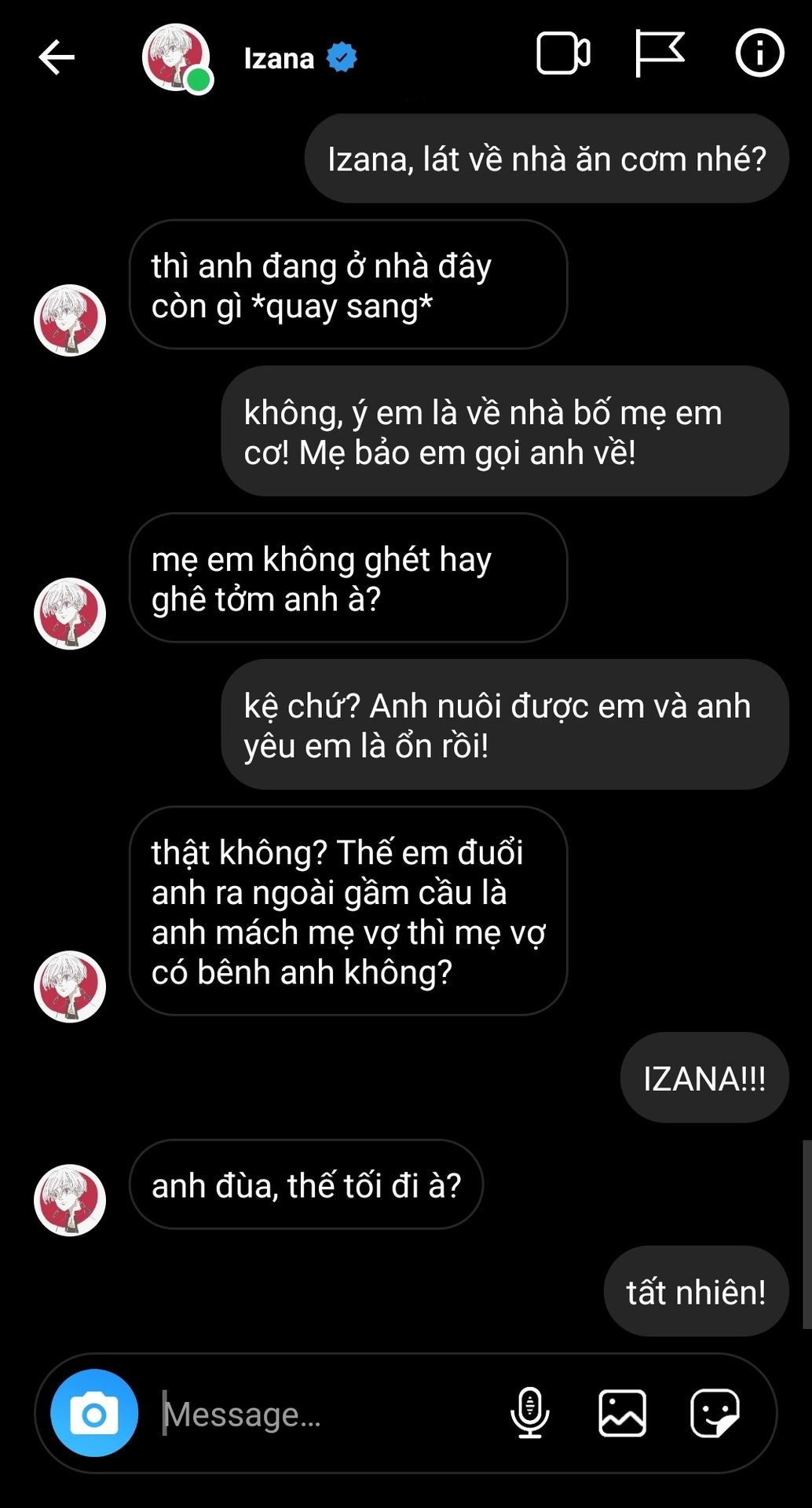Attach a photo from the gallery

point(622,1413)
